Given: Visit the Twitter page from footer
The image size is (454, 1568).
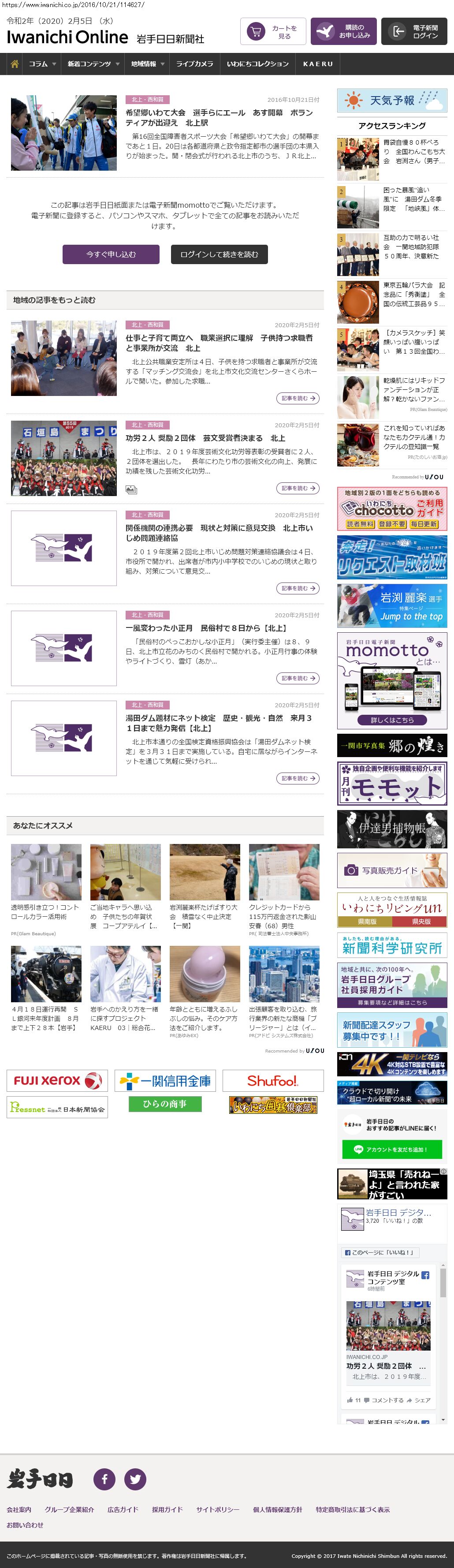Looking at the screenshot, I should [135, 1478].
